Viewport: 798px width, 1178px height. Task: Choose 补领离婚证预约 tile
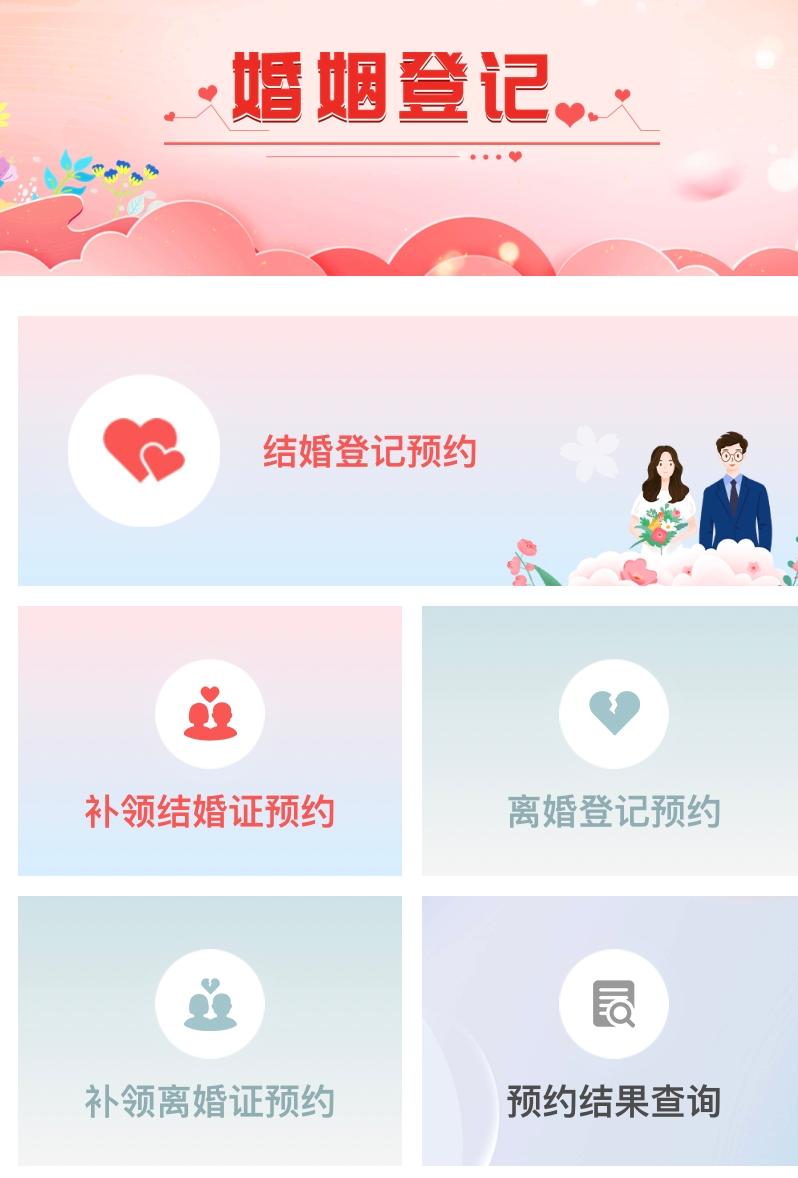pos(210,1031)
